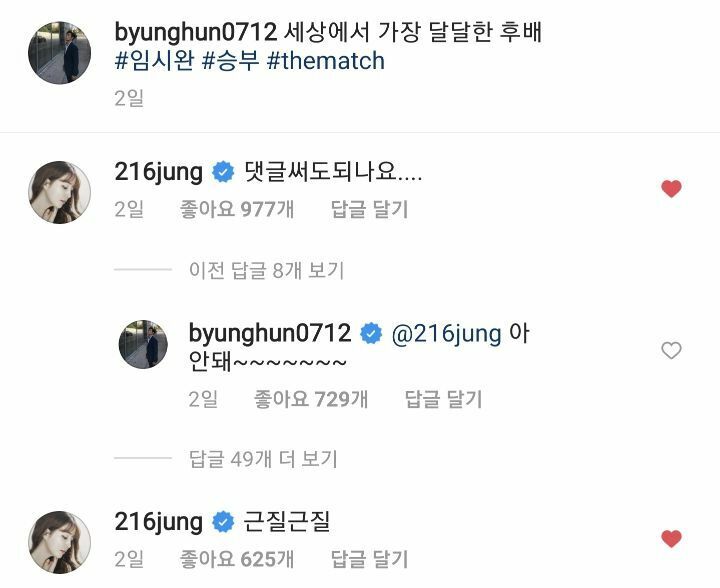Open 216jung's avatar beside 근질근질
The width and height of the screenshot is (720, 588).
(60, 541)
